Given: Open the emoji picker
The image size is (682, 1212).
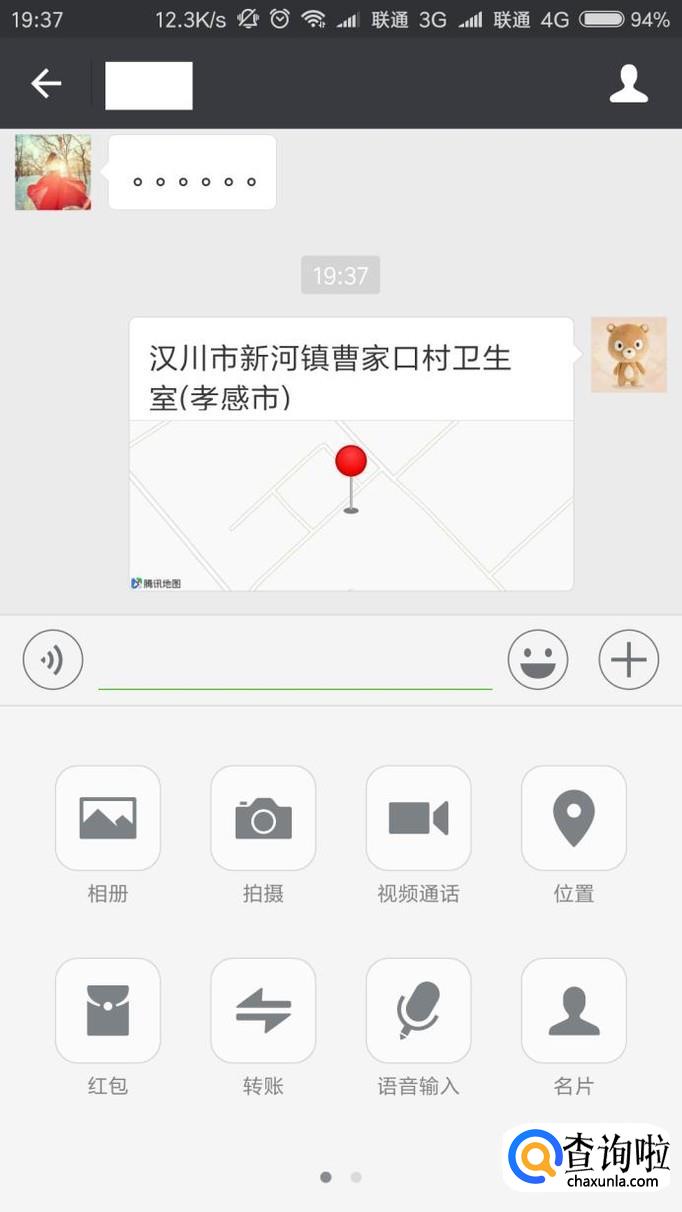Looking at the screenshot, I should tap(538, 660).
